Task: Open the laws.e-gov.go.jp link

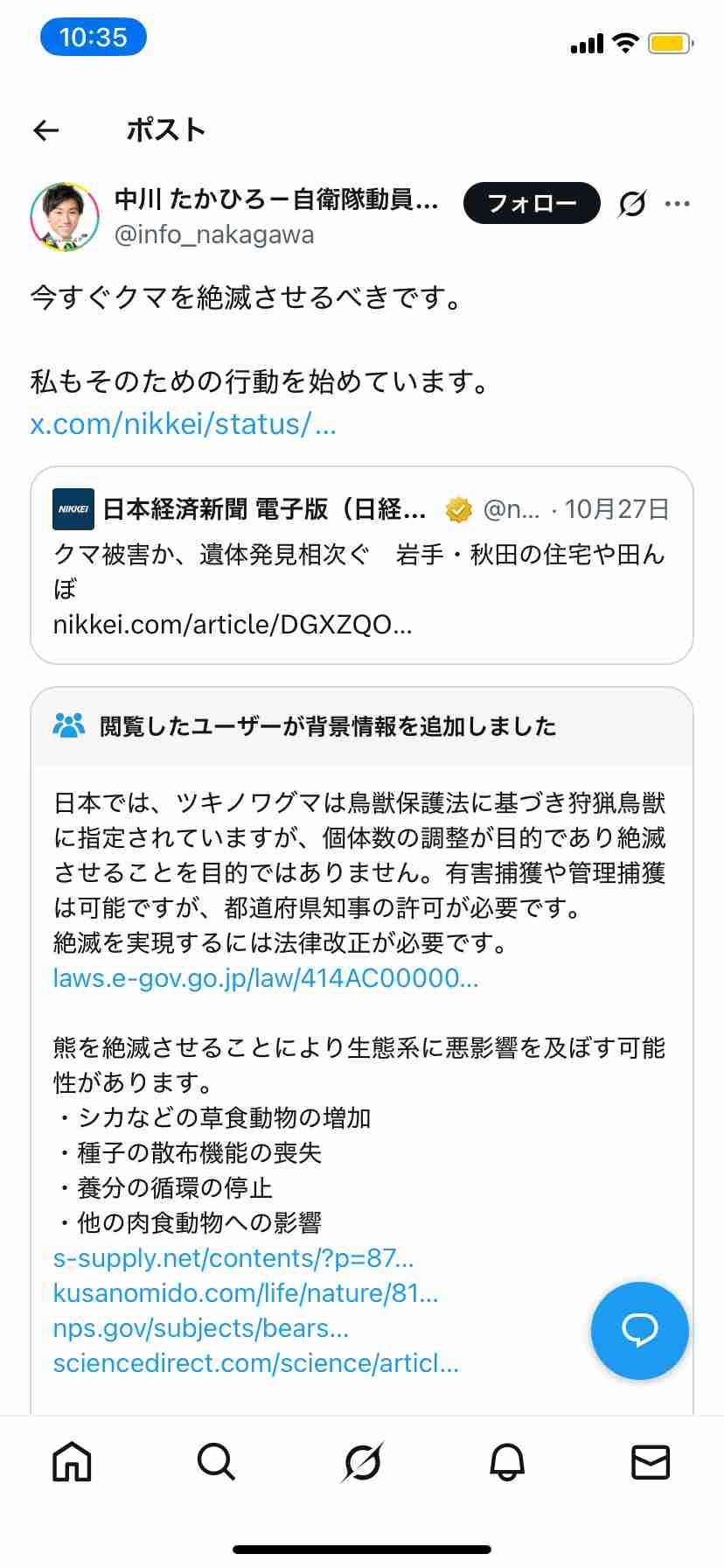Action: [265, 978]
